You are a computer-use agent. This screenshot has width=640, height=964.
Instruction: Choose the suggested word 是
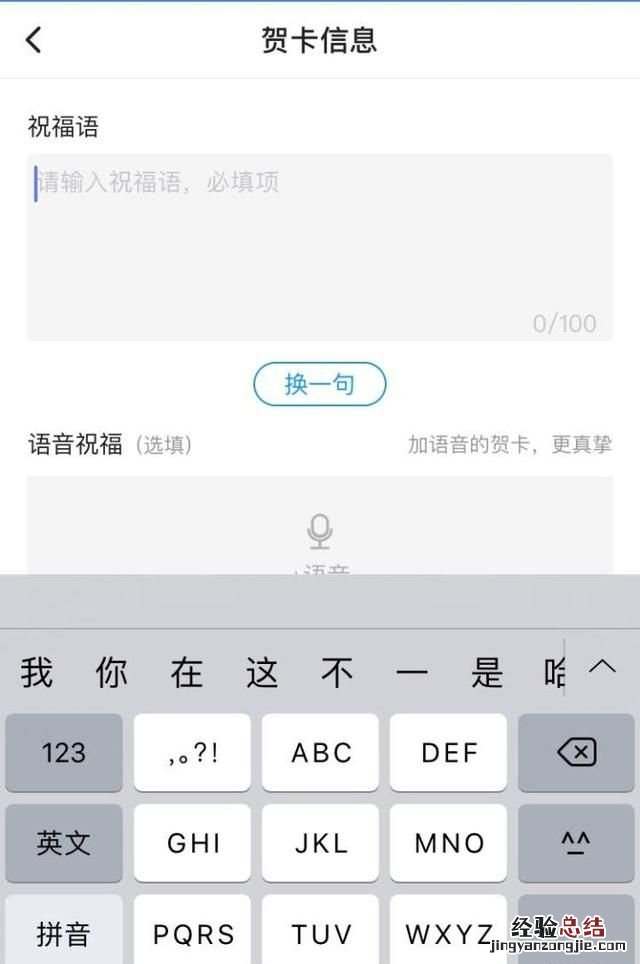487,673
